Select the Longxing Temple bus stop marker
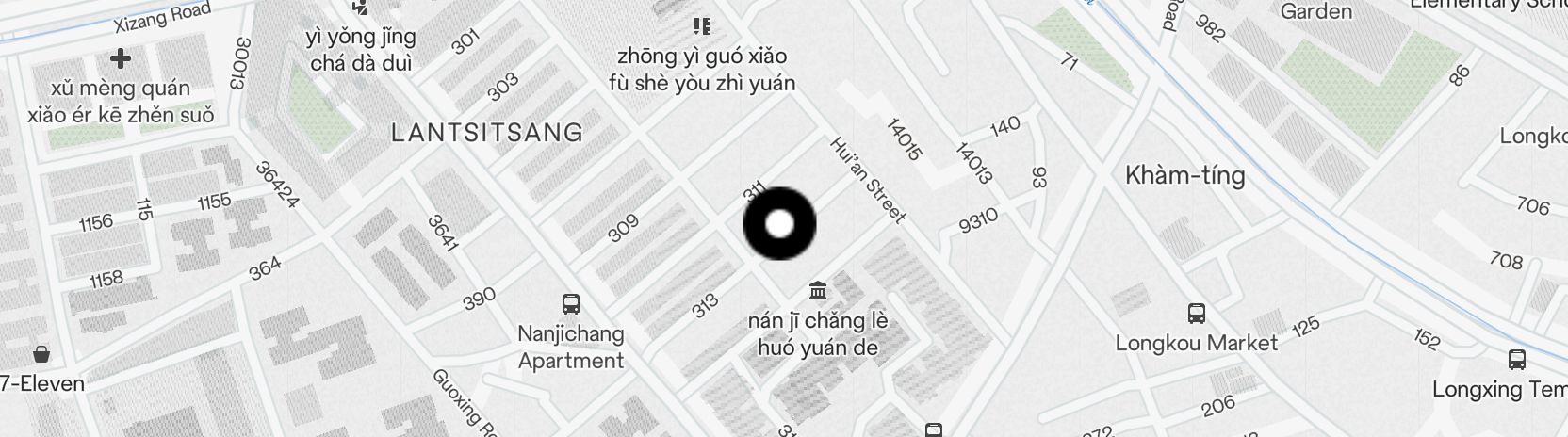Screen dimensions: 1568x437 click(1516, 359)
